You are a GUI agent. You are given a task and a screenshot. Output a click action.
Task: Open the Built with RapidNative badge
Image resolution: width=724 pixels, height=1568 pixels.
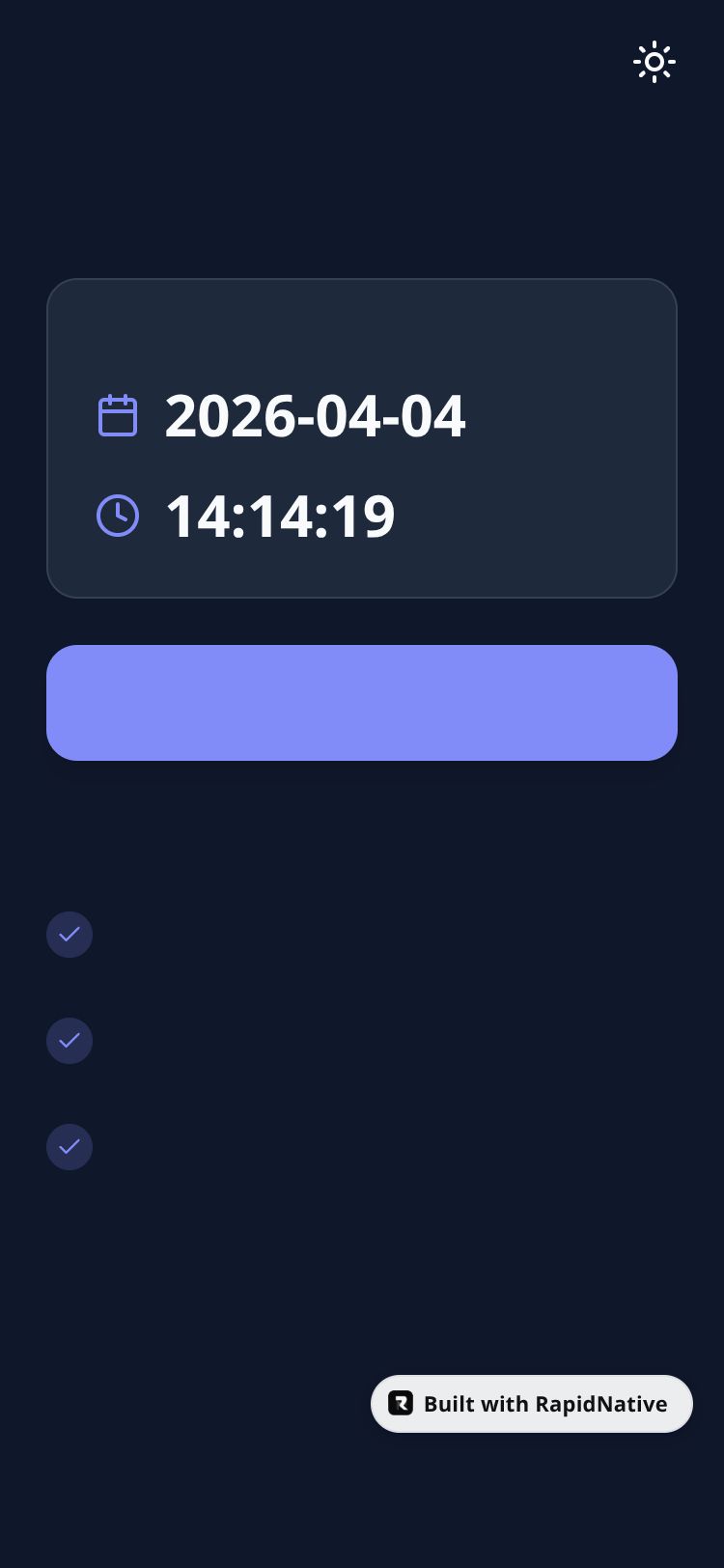pos(532,1404)
